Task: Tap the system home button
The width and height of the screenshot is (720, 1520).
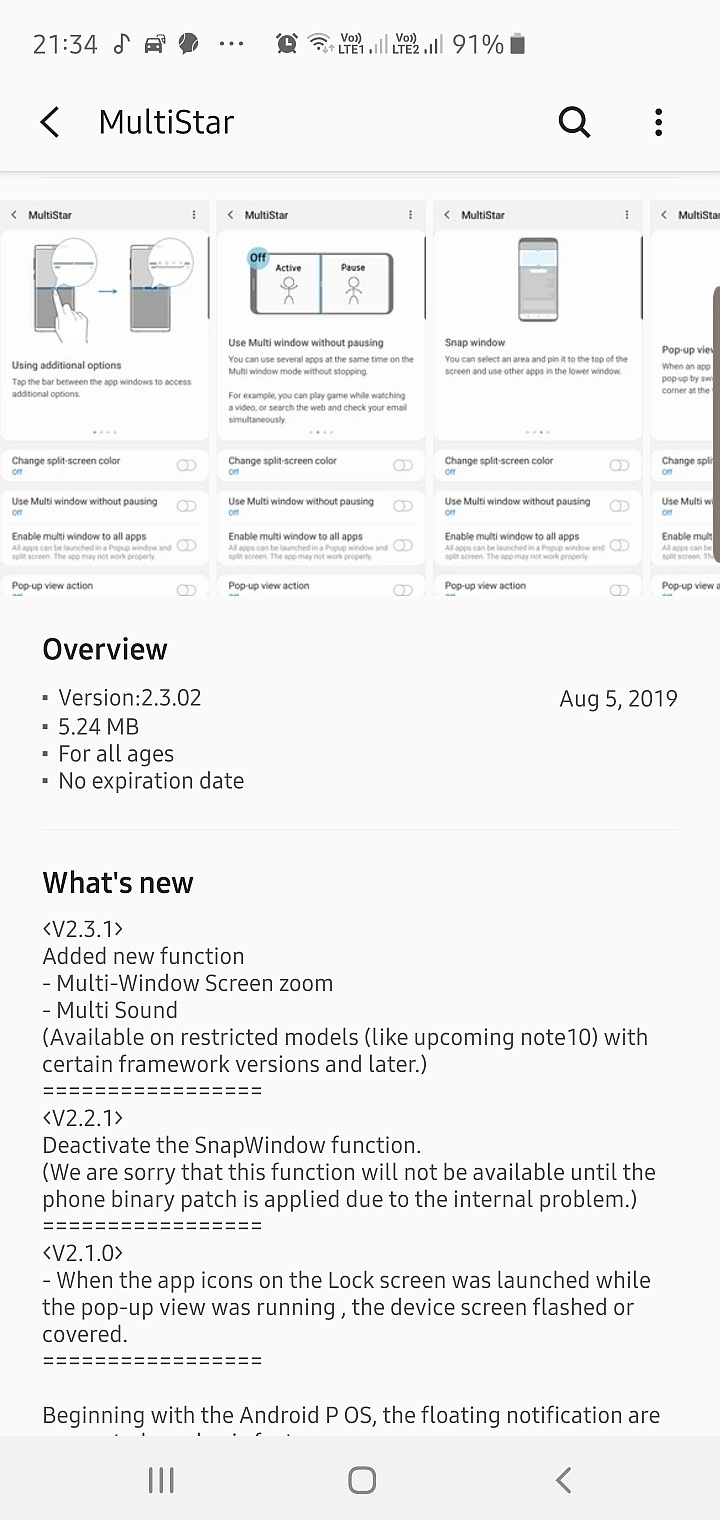Action: coord(361,1480)
